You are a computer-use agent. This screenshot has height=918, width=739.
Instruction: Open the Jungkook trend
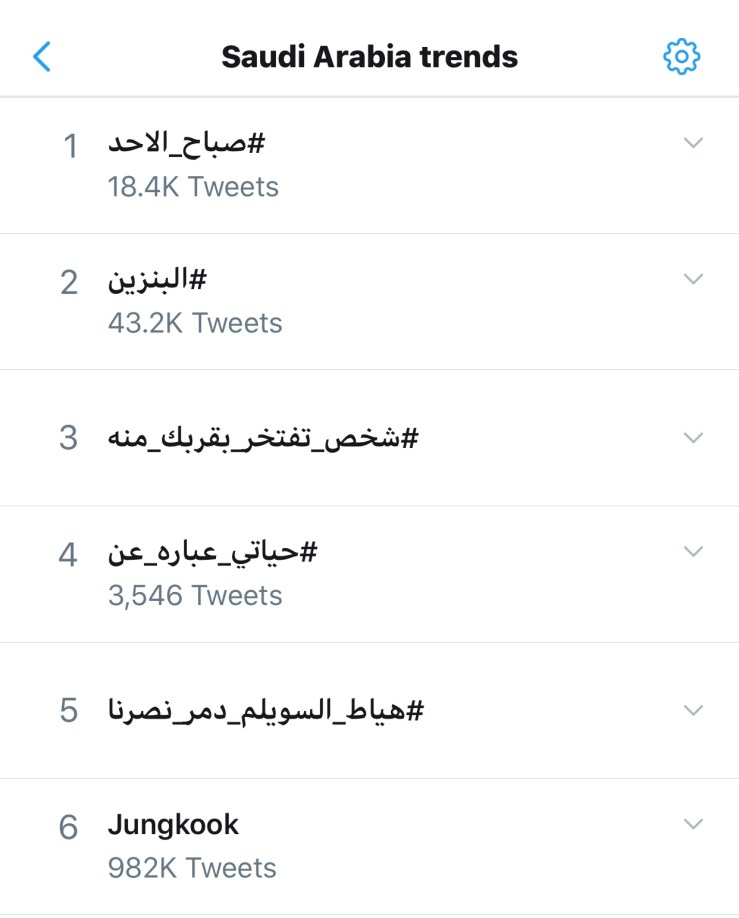coord(173,825)
